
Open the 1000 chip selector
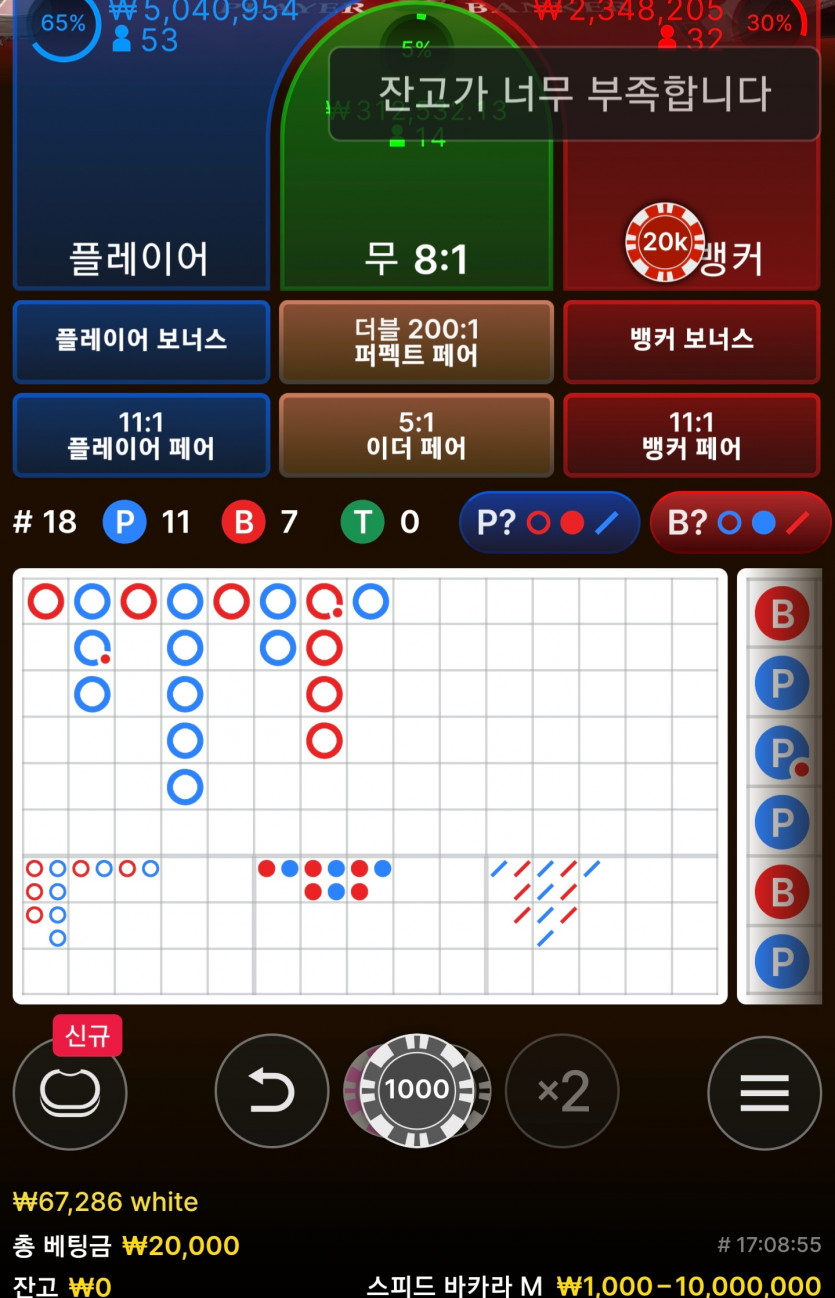click(x=417, y=1090)
